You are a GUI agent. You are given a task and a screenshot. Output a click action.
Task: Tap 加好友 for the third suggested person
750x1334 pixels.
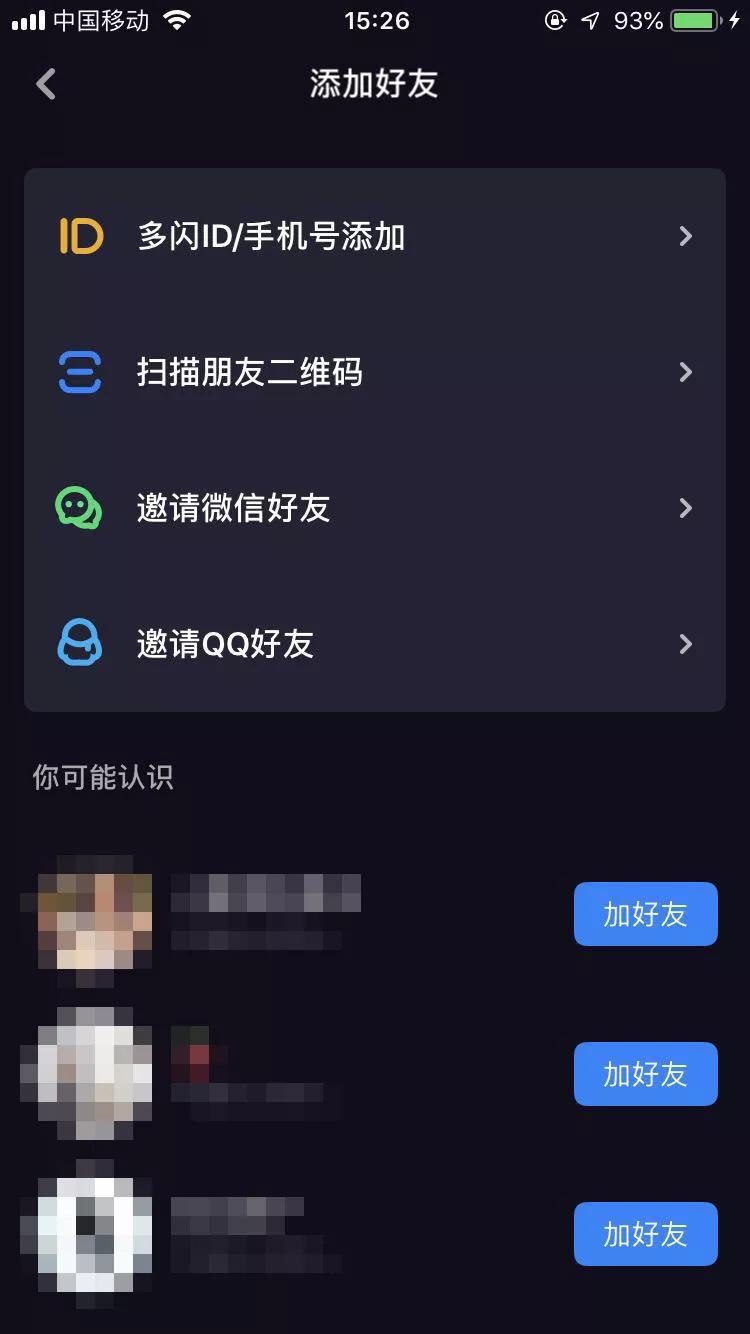click(645, 1234)
